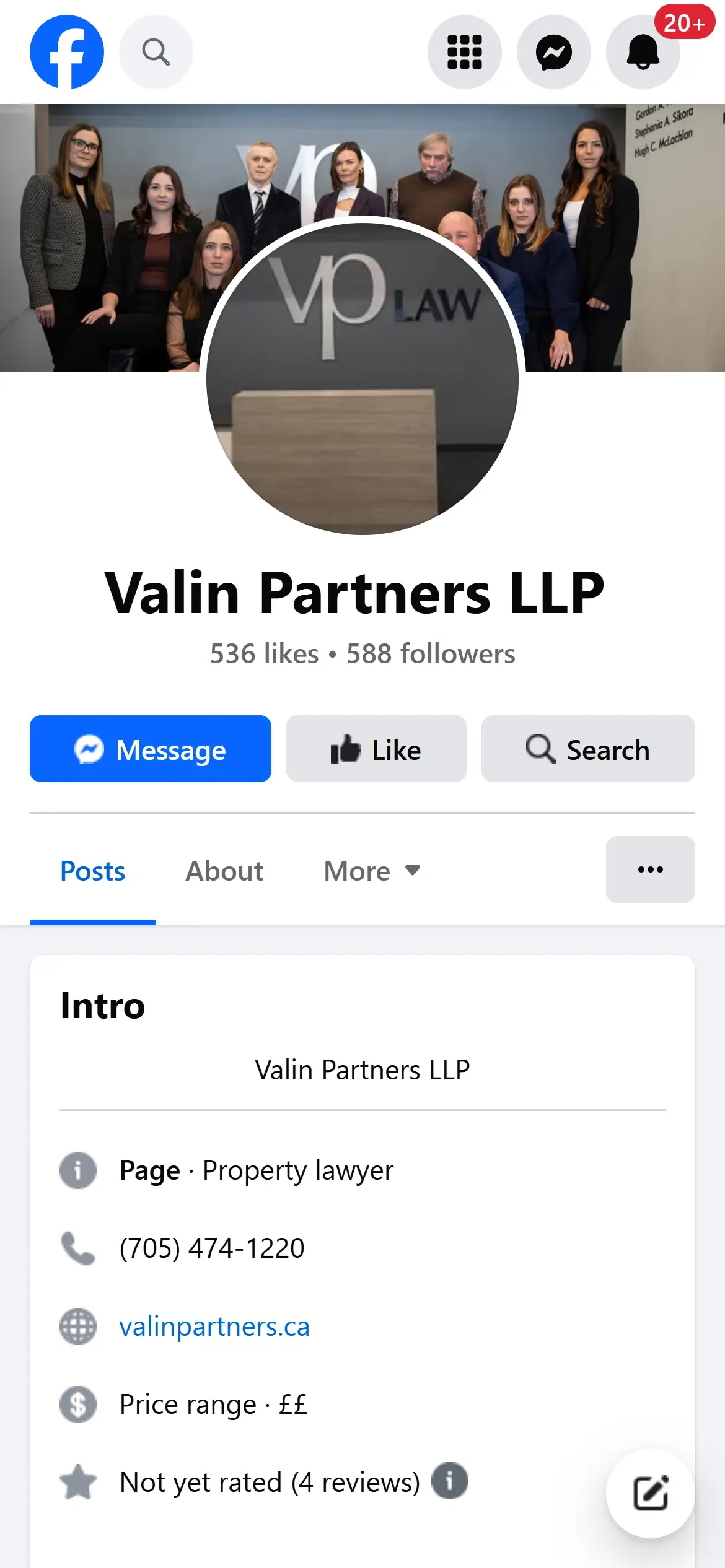This screenshot has width=725, height=1568.
Task: View the VP Law profile picture
Action: click(362, 378)
